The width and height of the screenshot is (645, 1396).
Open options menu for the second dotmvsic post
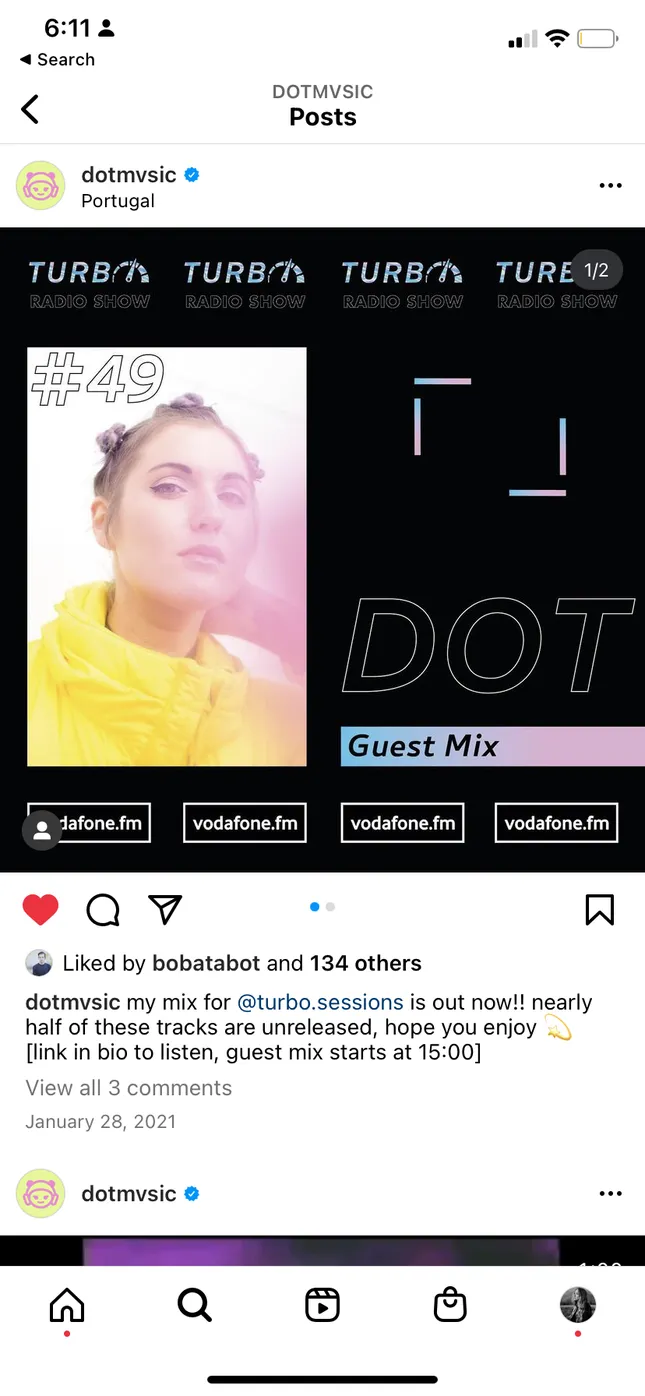click(x=610, y=1194)
